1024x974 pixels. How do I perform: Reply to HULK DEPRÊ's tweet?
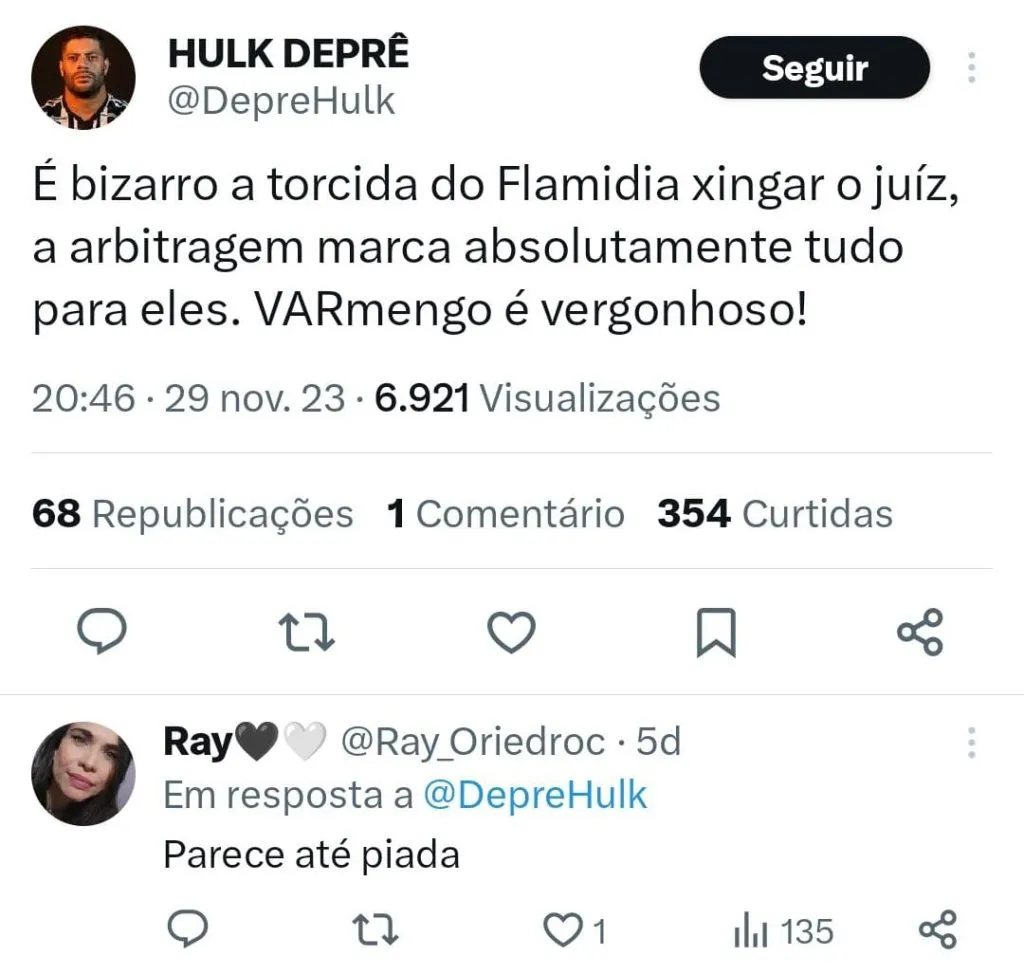point(102,632)
